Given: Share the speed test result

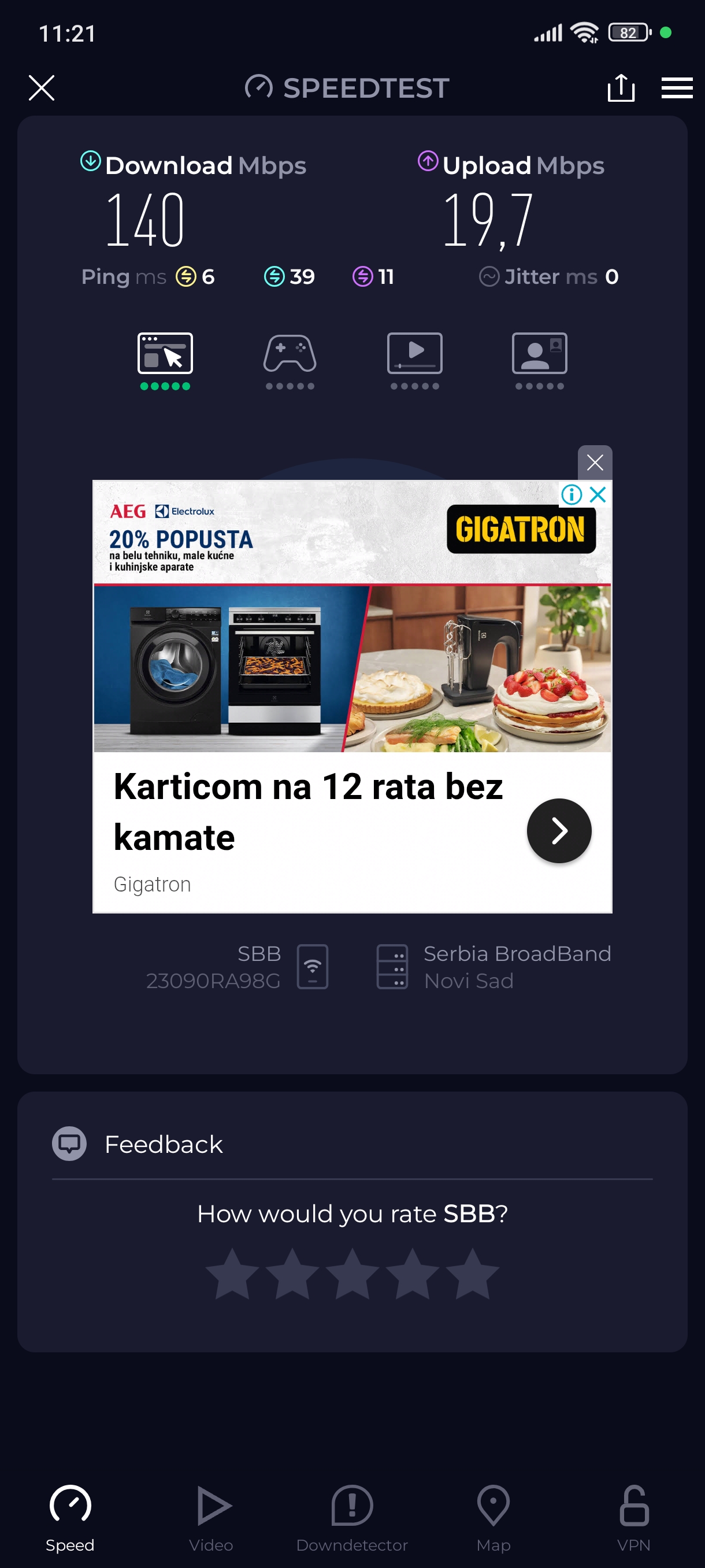Looking at the screenshot, I should [621, 88].
